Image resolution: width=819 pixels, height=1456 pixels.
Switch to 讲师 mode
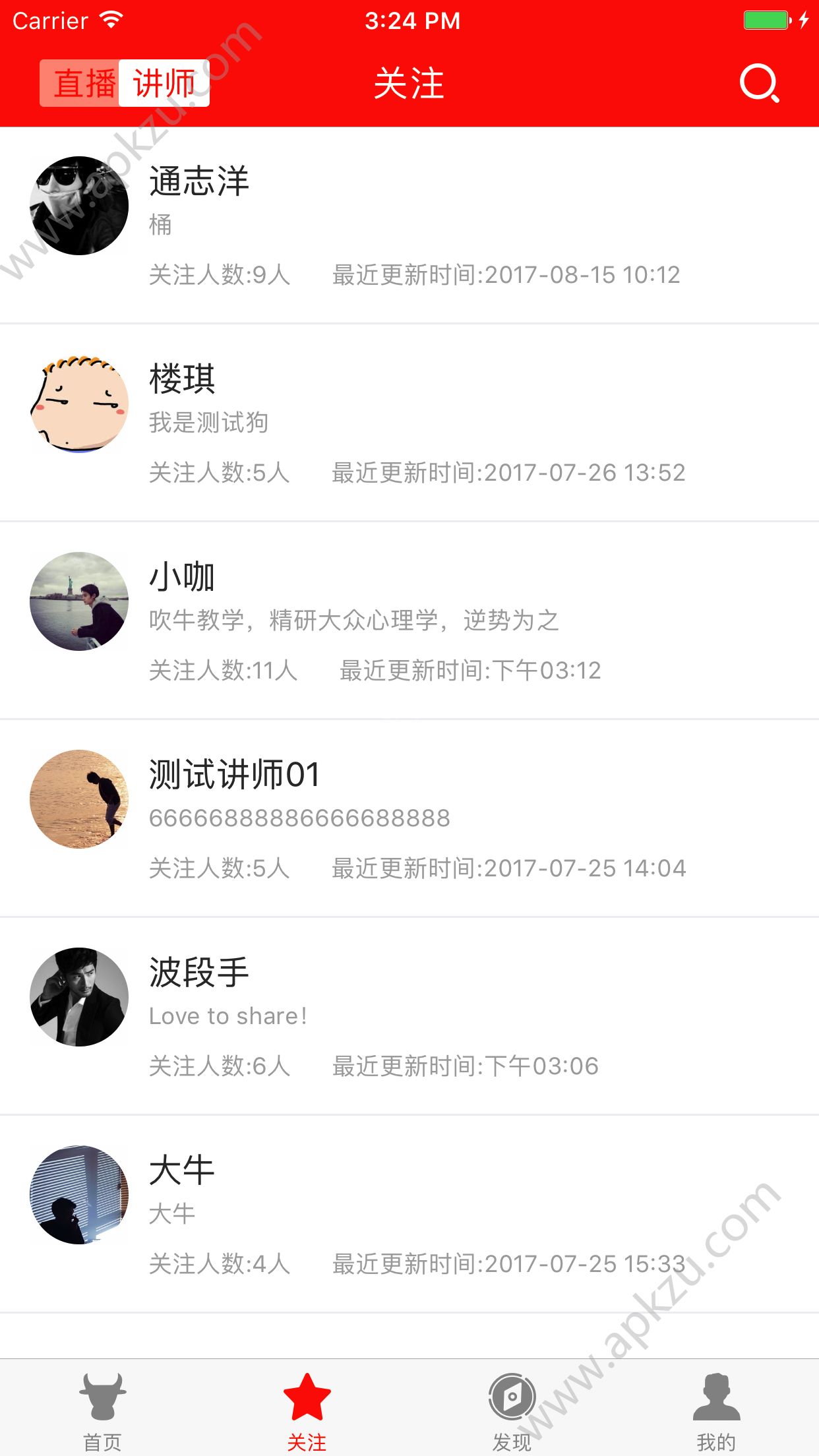tap(163, 84)
